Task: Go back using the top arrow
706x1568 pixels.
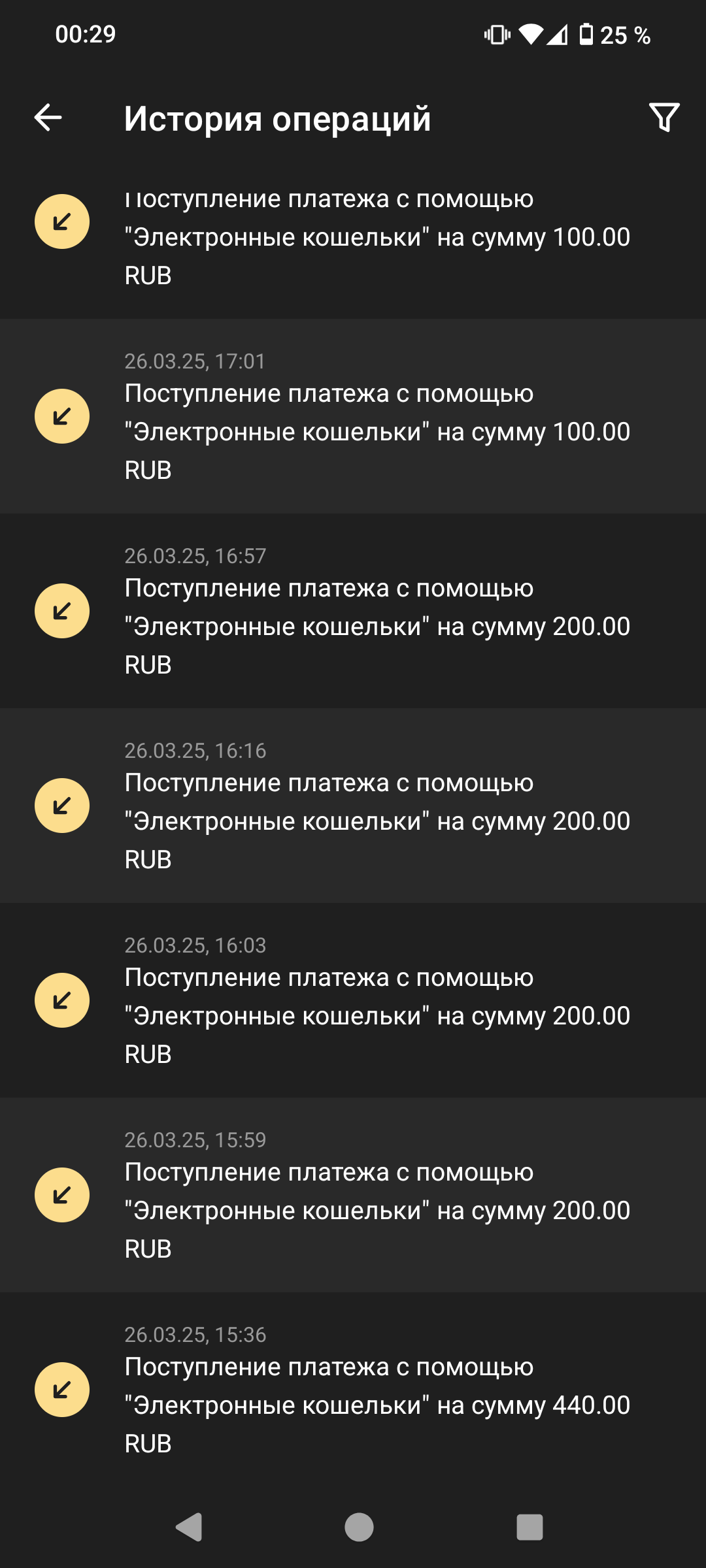Action: coord(48,118)
